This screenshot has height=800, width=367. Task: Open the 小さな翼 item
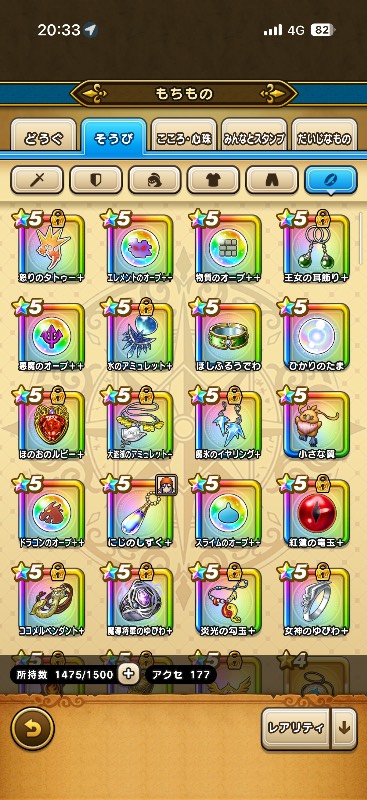tap(316, 424)
